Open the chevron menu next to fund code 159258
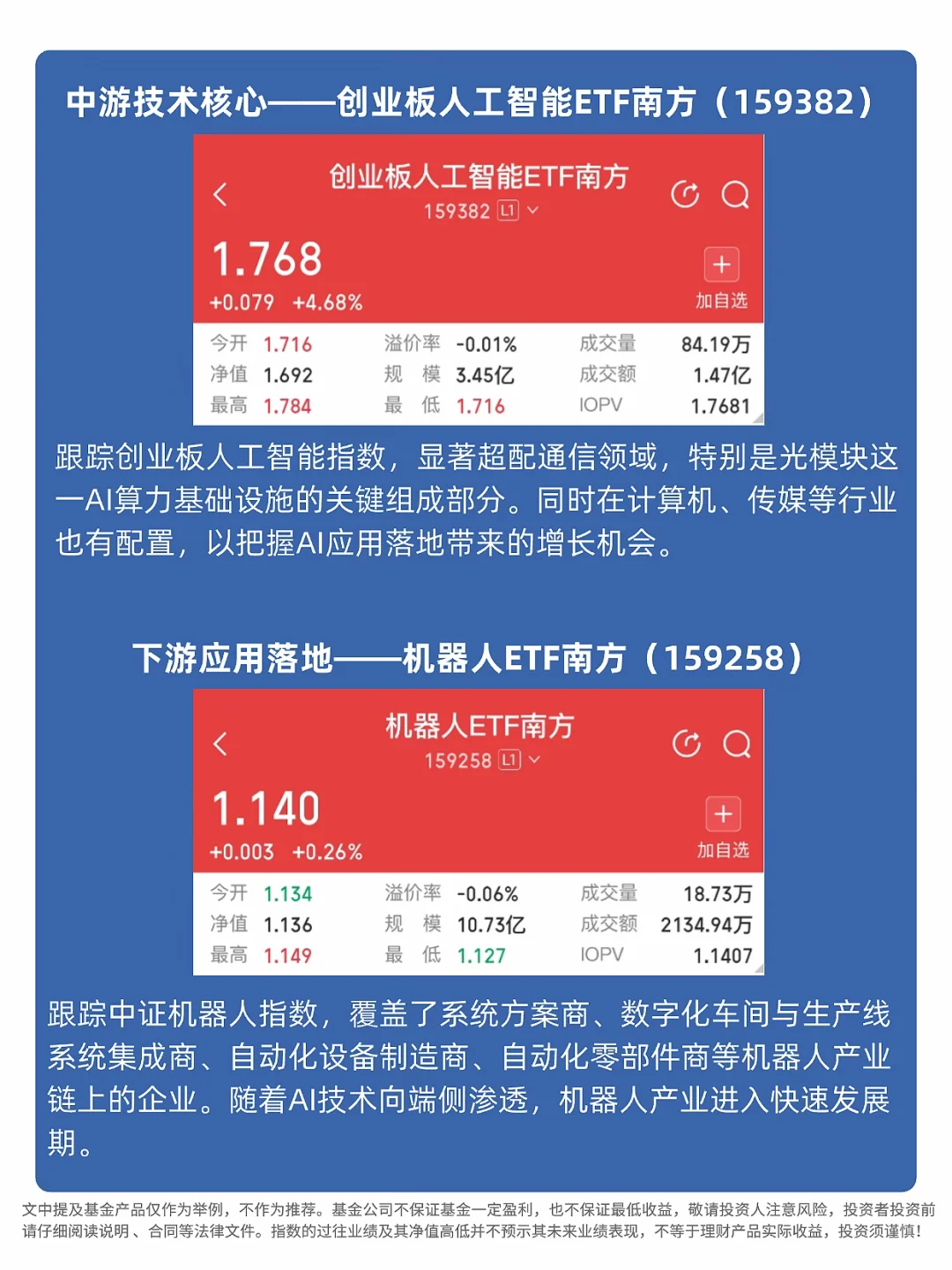Image resolution: width=952 pixels, height=1270 pixels. click(x=533, y=759)
